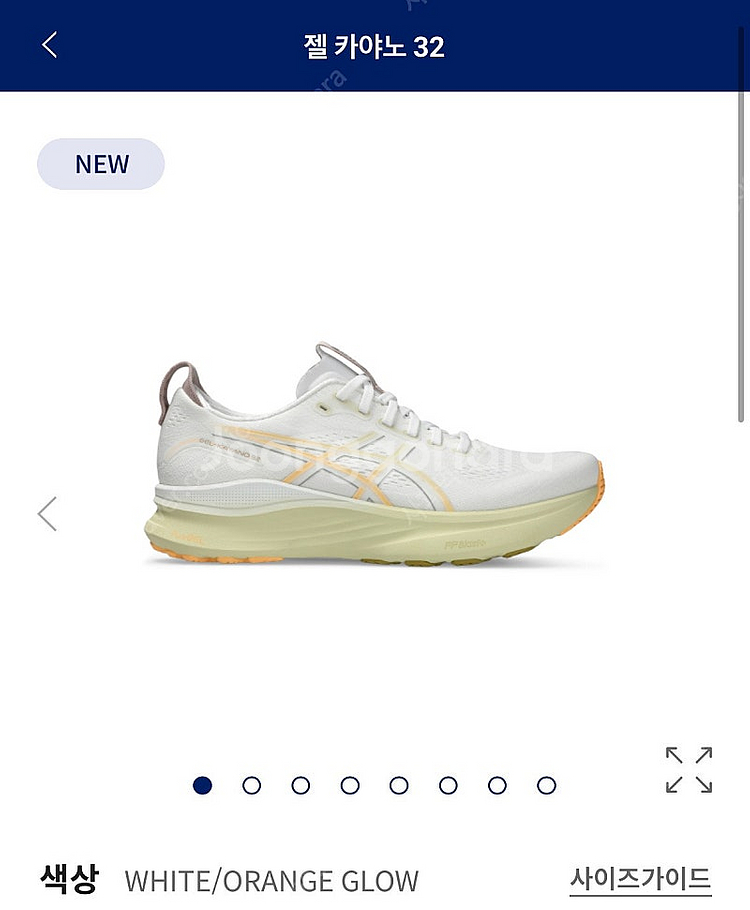This screenshot has width=750, height=910.
Task: Select the fourth carousel page dot
Action: pyautogui.click(x=350, y=785)
